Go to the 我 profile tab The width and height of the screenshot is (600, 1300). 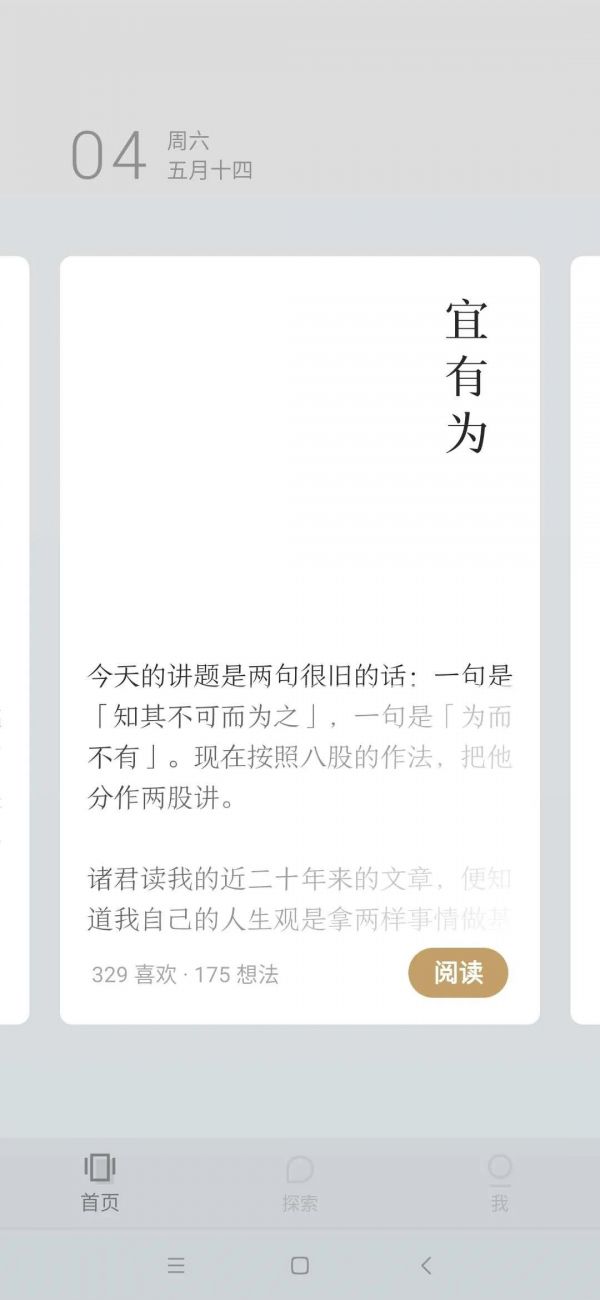[499, 1184]
